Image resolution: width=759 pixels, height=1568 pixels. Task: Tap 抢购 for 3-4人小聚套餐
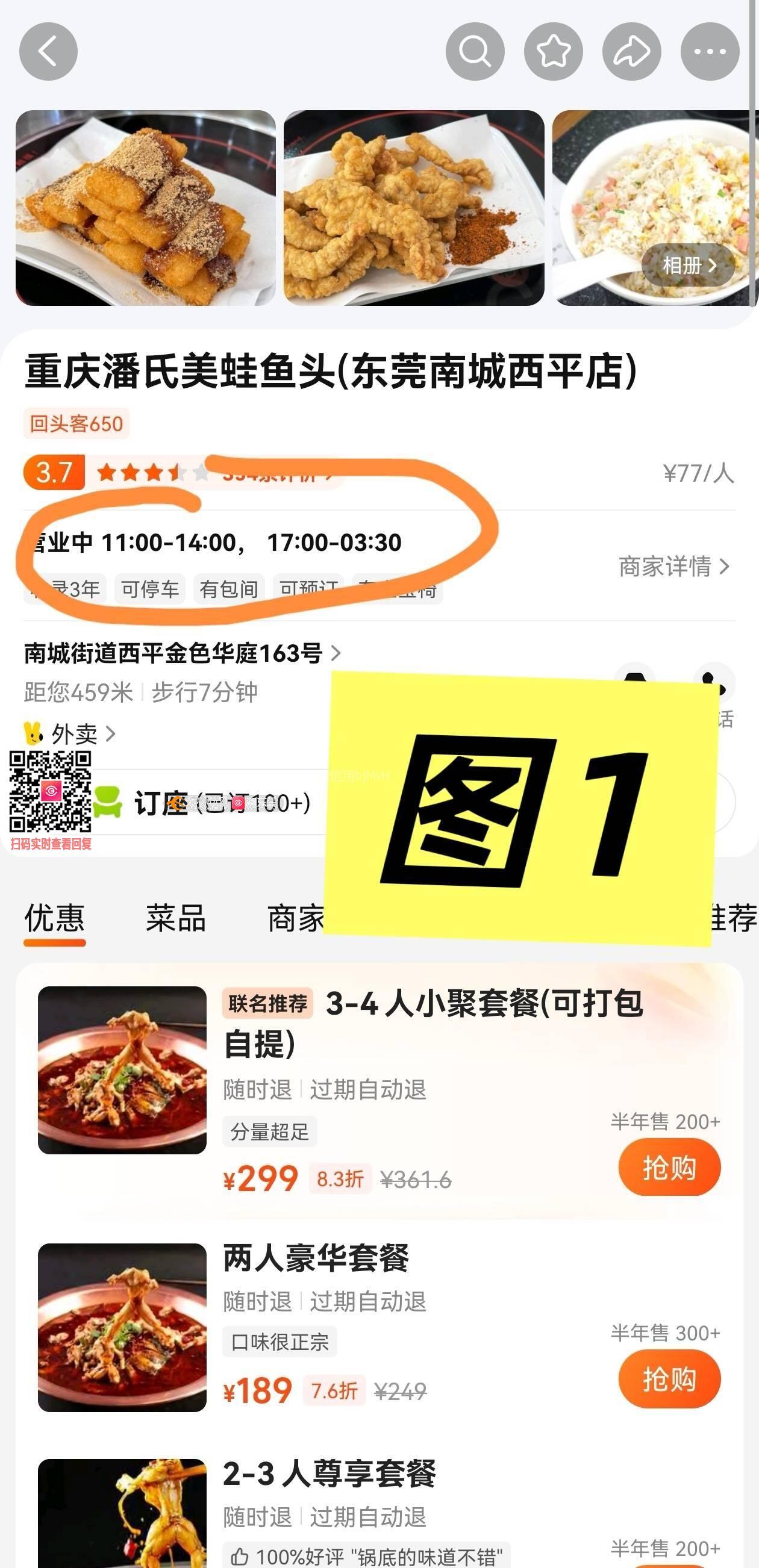[x=669, y=1168]
